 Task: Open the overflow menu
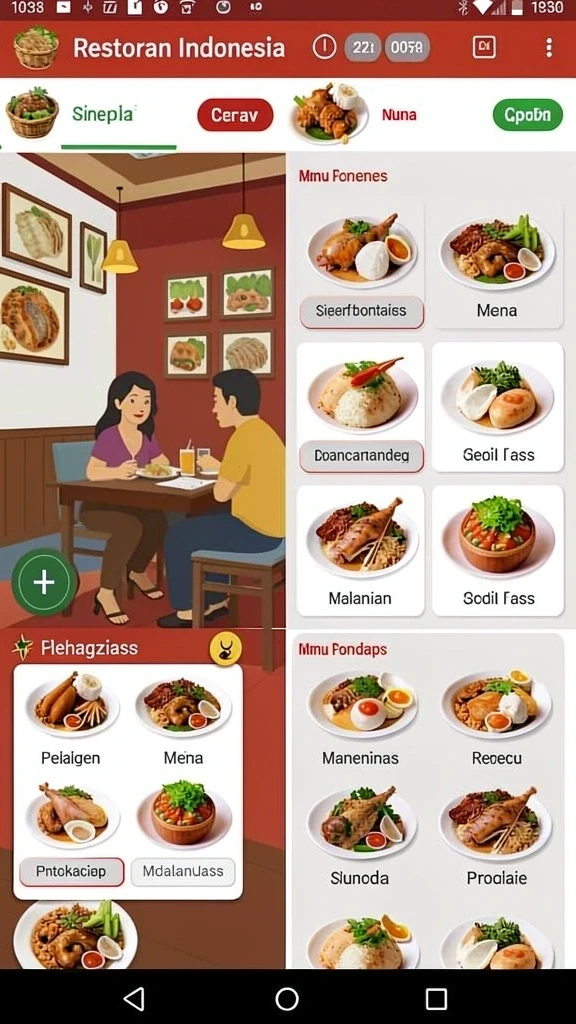tap(549, 47)
